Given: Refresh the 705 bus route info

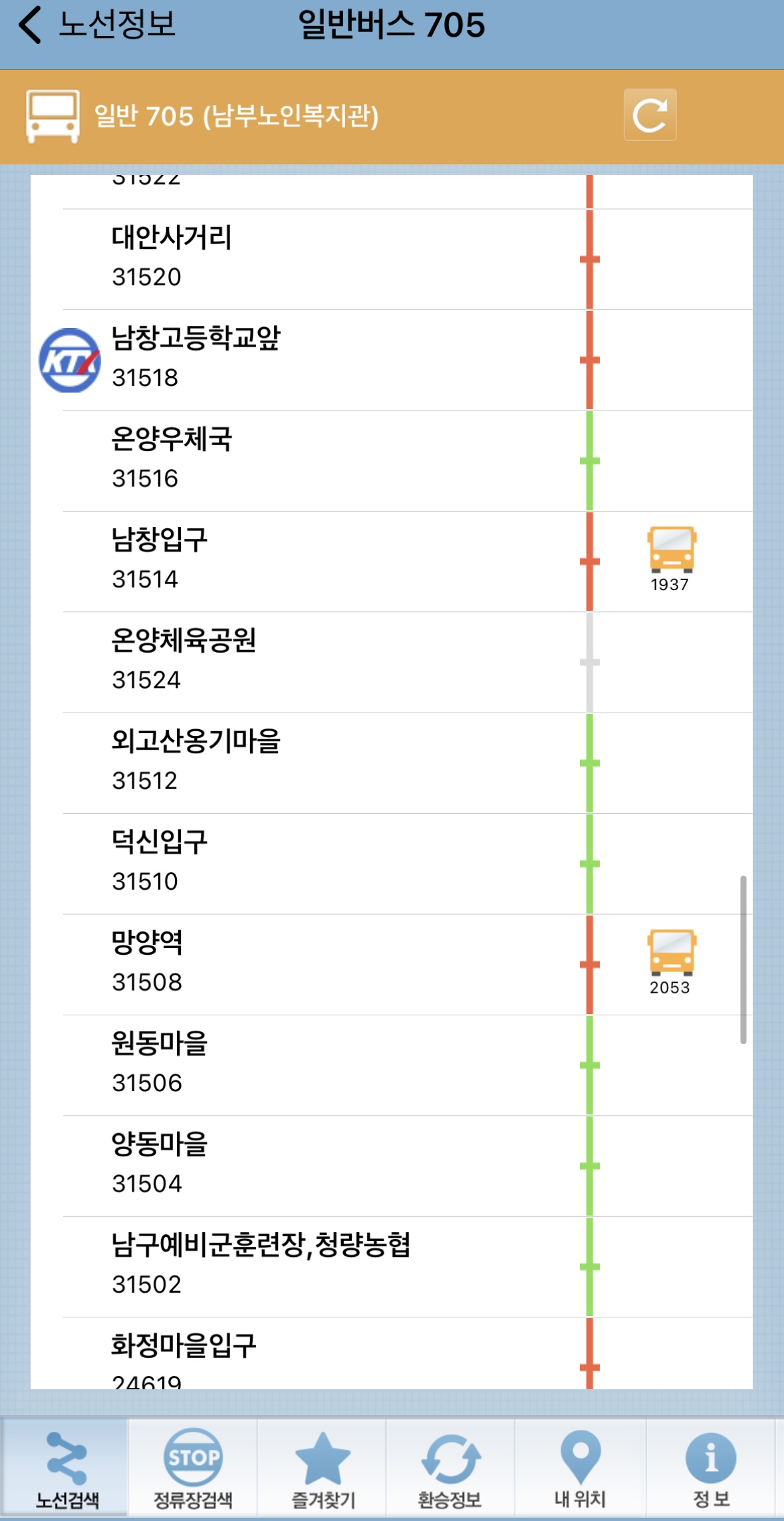Looking at the screenshot, I should pyautogui.click(x=650, y=115).
